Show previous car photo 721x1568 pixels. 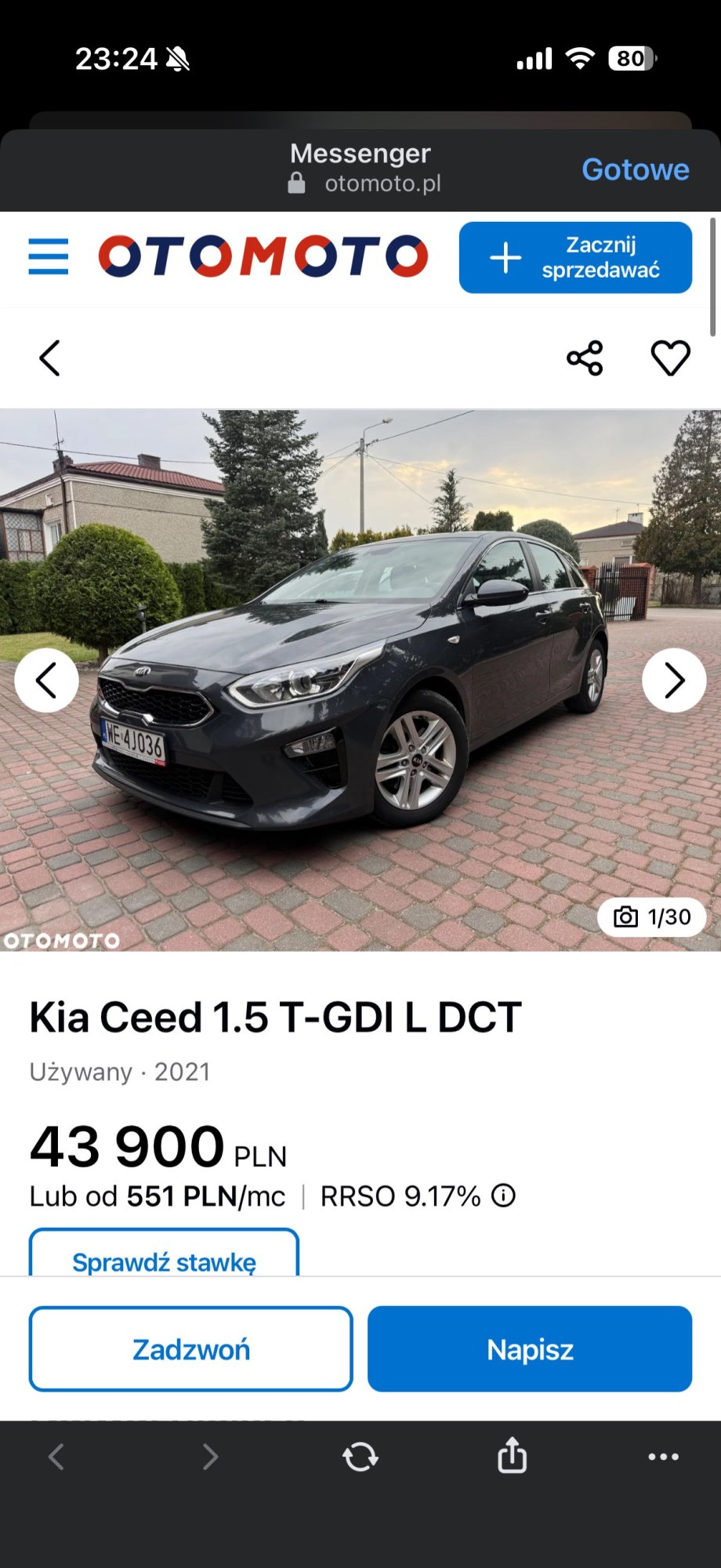tap(47, 681)
